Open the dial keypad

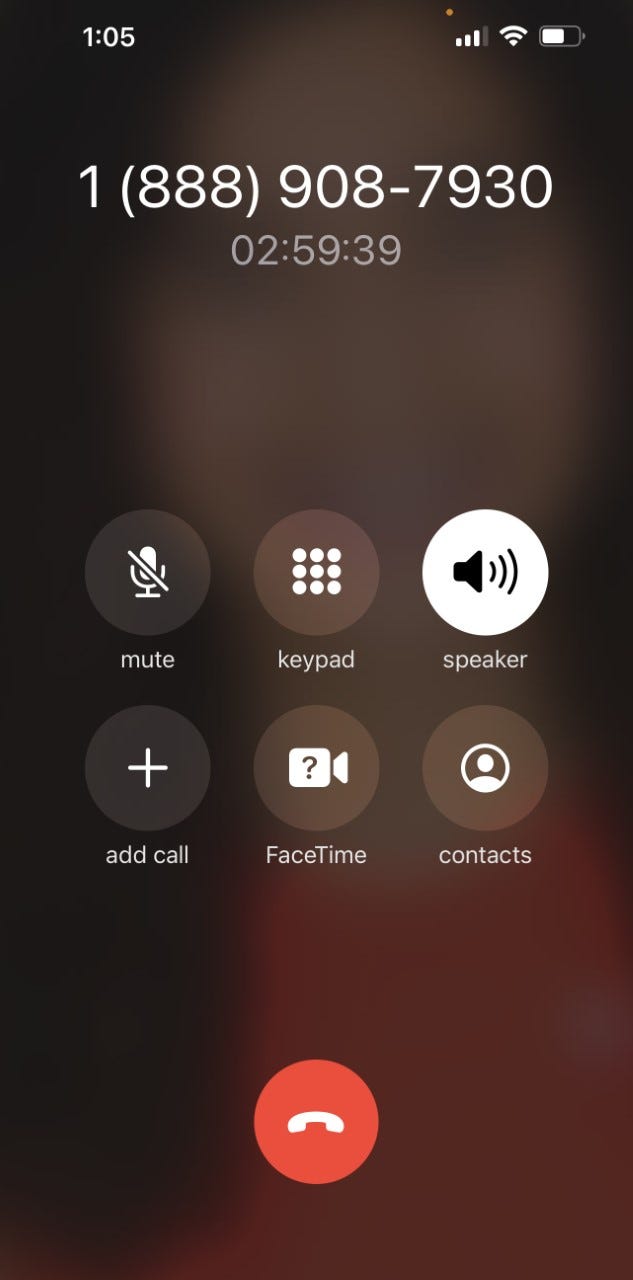click(x=316, y=572)
